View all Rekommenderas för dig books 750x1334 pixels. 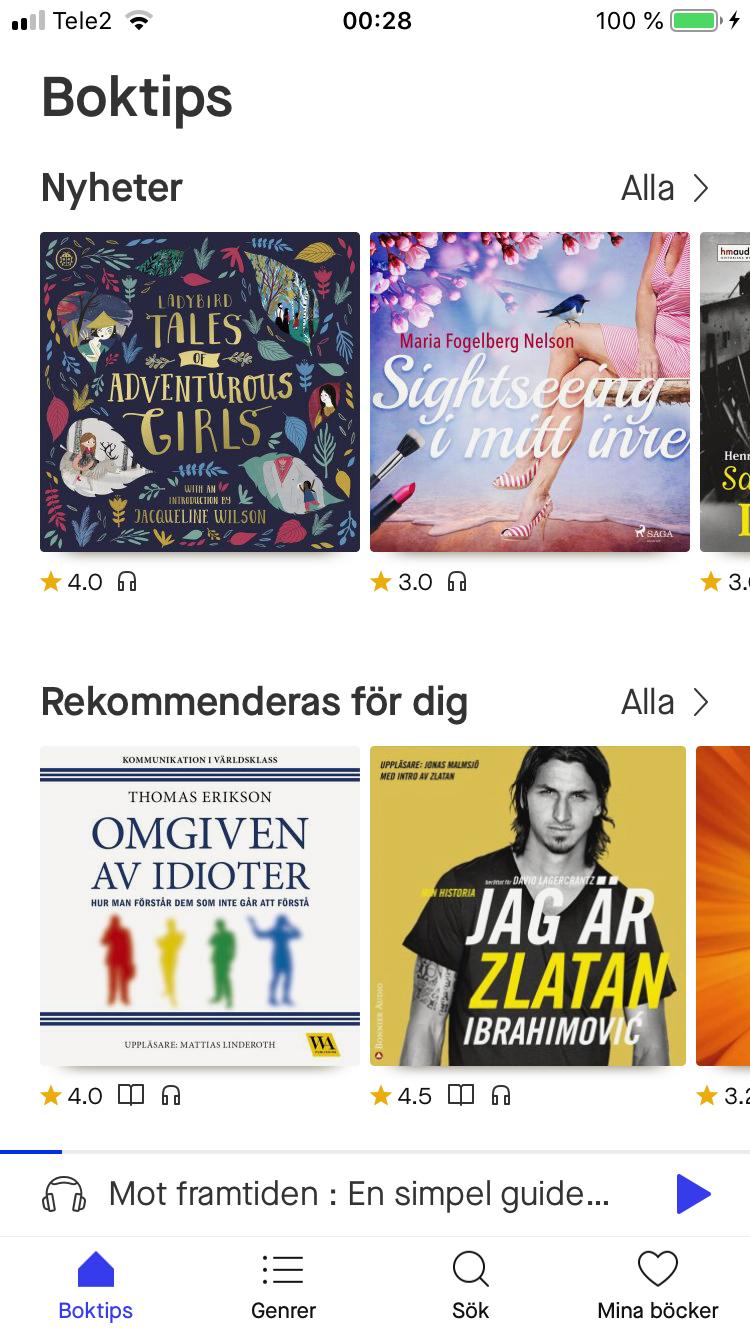[664, 702]
